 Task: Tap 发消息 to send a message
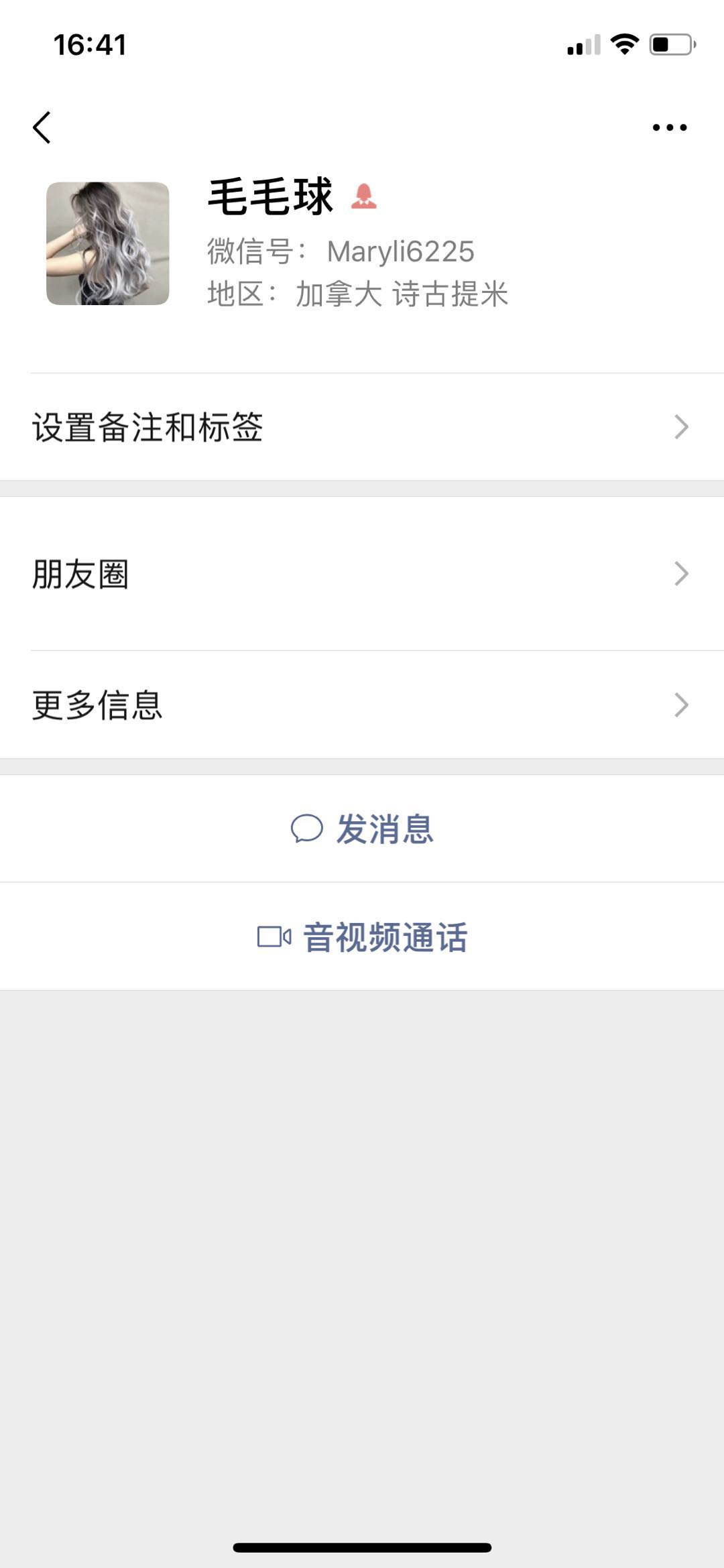(x=362, y=829)
